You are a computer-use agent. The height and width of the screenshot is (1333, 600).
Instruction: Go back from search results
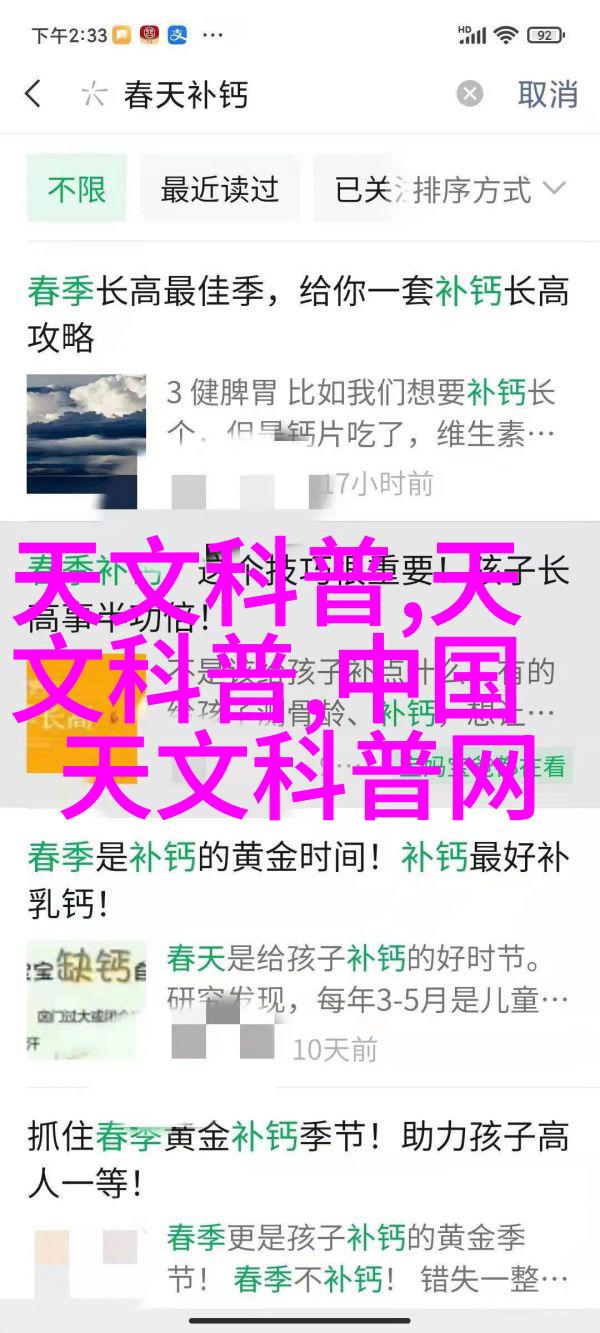point(34,95)
